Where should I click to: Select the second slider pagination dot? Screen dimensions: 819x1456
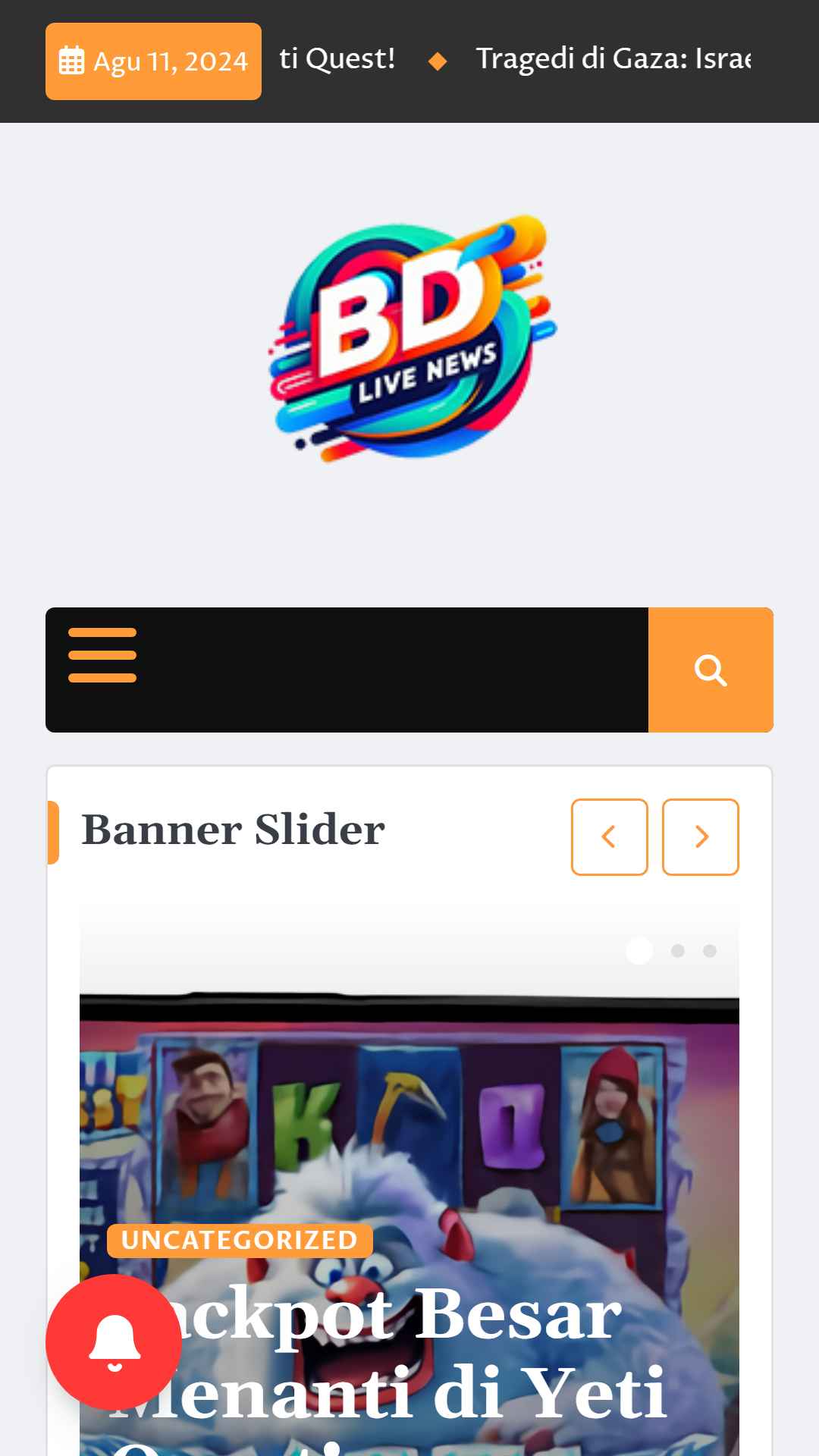click(x=678, y=951)
